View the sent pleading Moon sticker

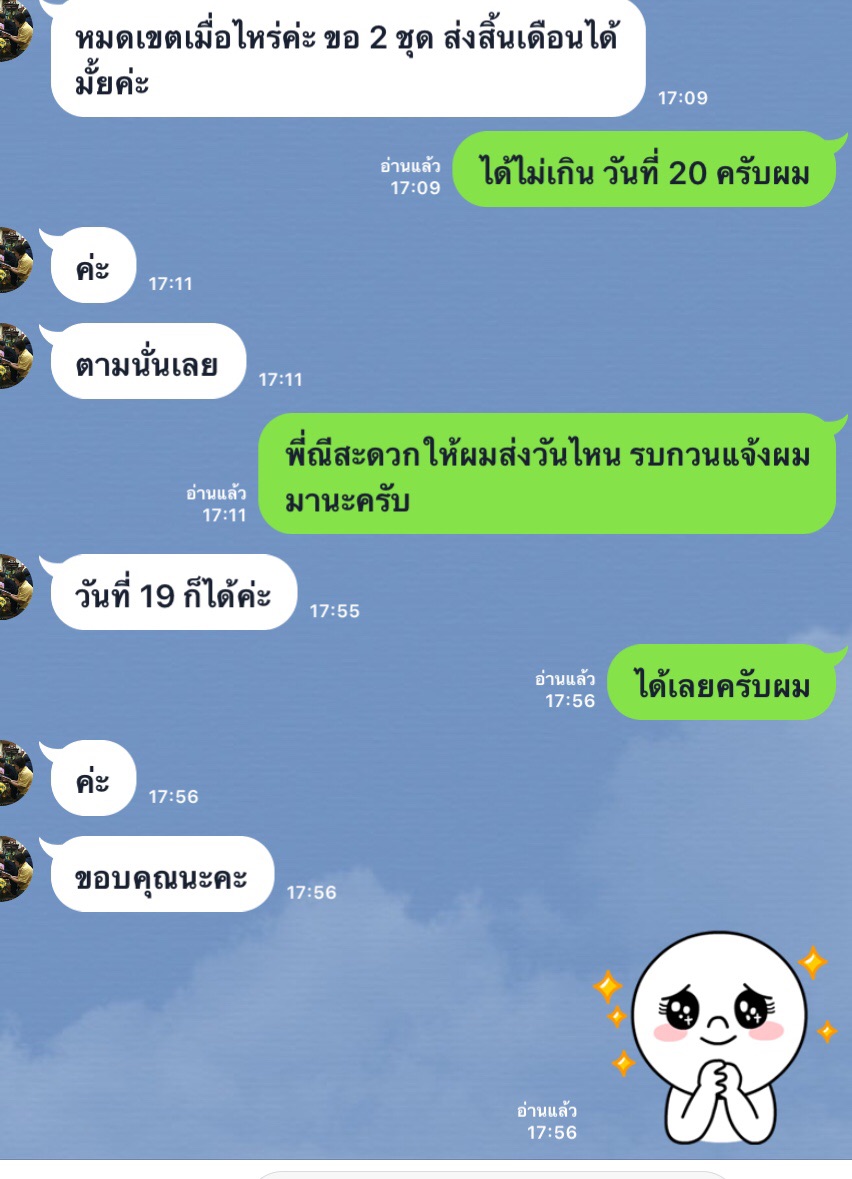718,1037
